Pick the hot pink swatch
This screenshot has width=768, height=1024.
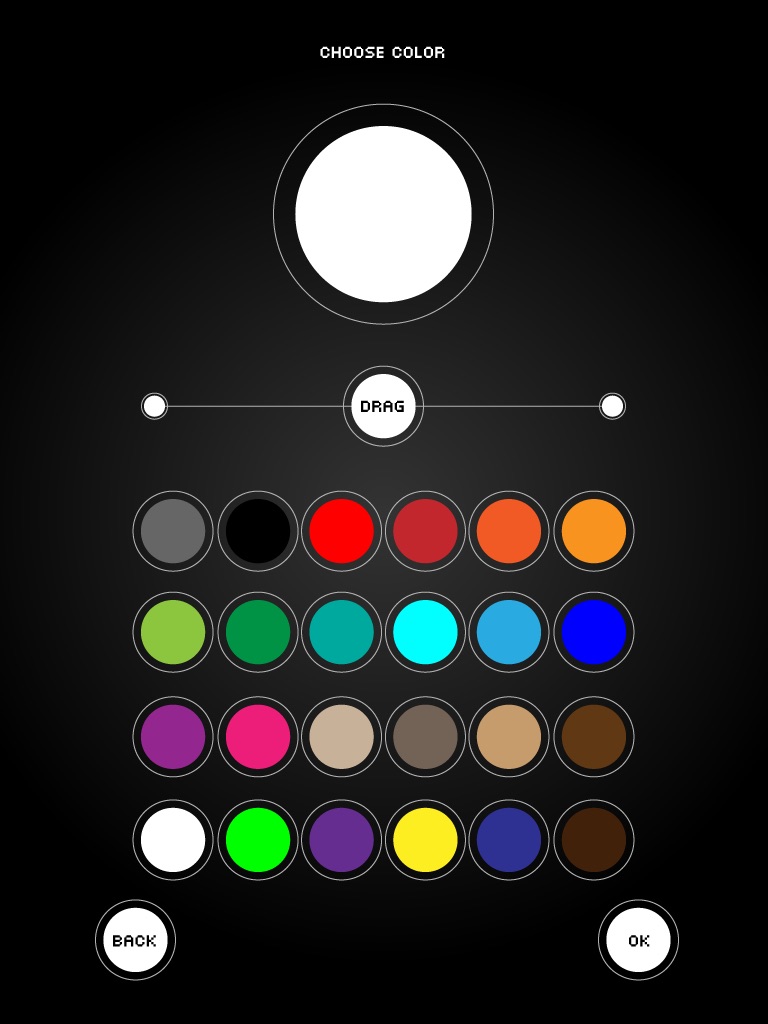pyautogui.click(x=258, y=737)
